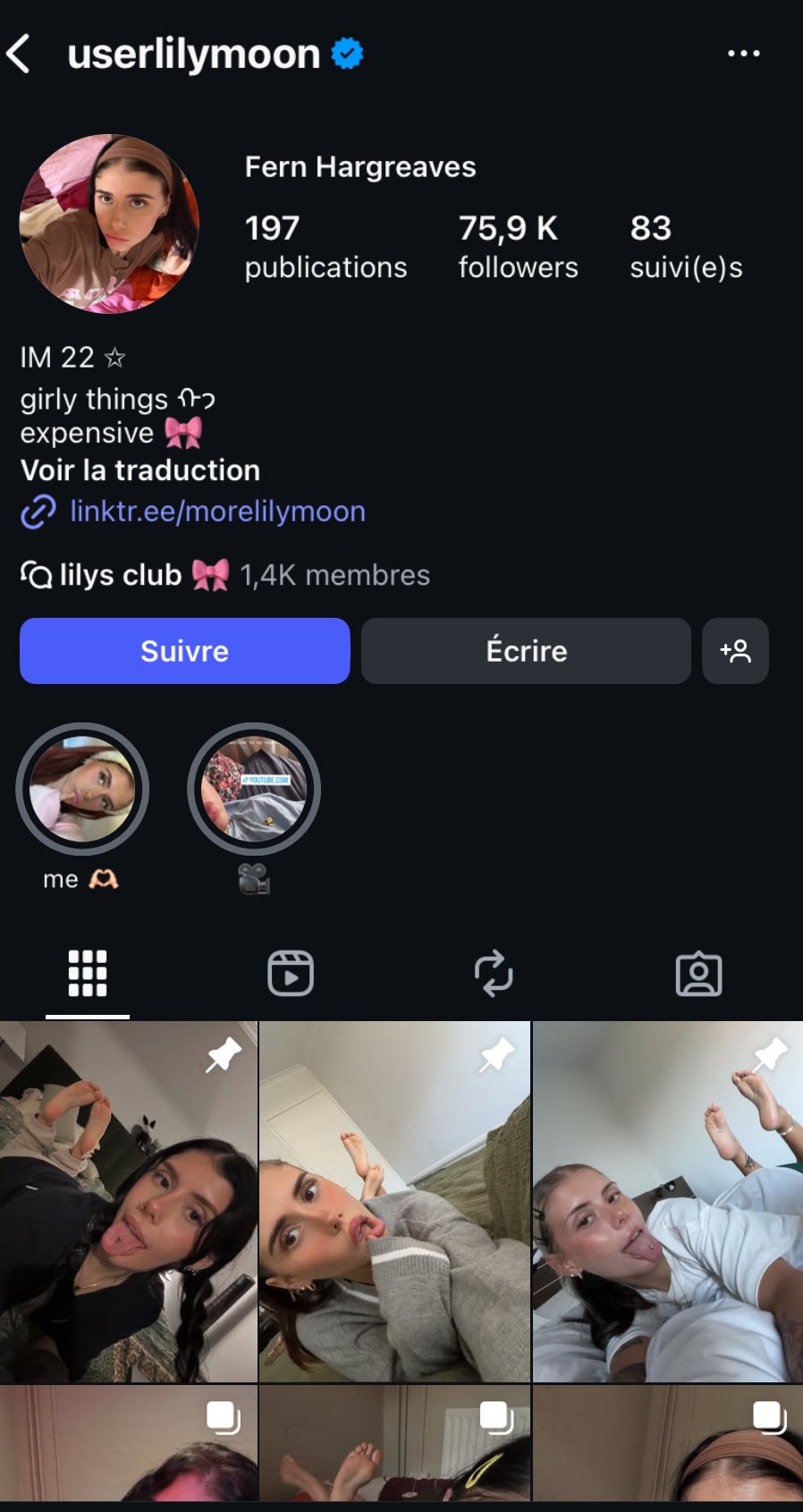The height and width of the screenshot is (1512, 803).
Task: Switch to the tagged photos tab
Action: click(x=698, y=973)
